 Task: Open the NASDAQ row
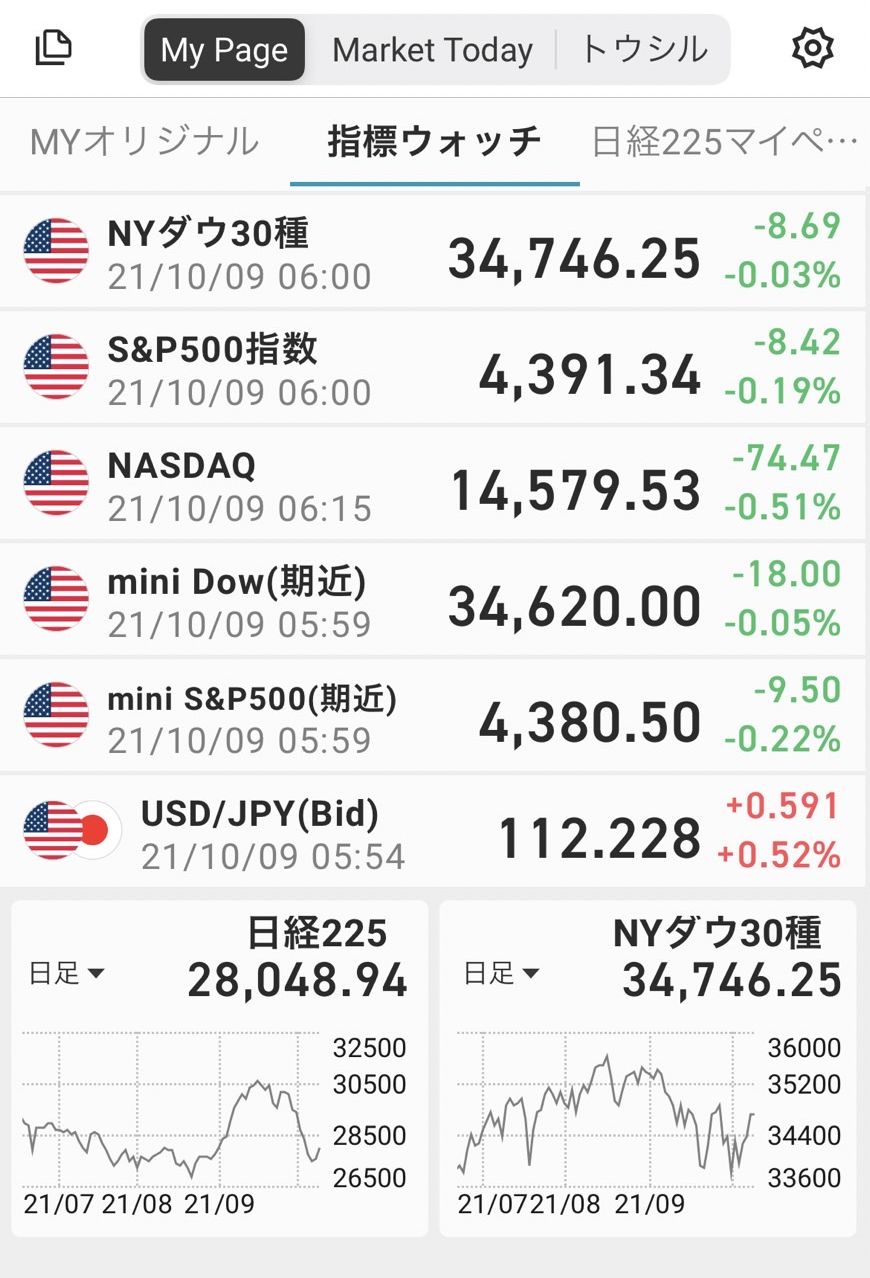pos(434,484)
